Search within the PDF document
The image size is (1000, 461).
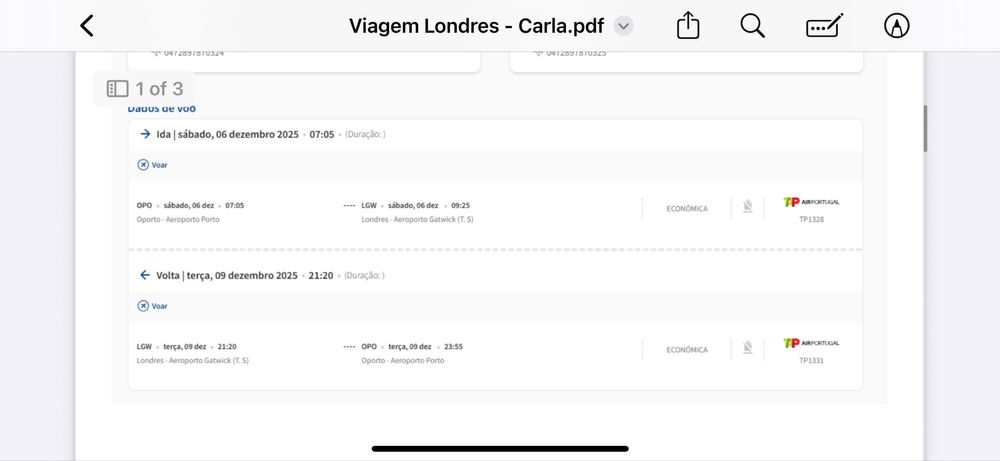click(752, 26)
